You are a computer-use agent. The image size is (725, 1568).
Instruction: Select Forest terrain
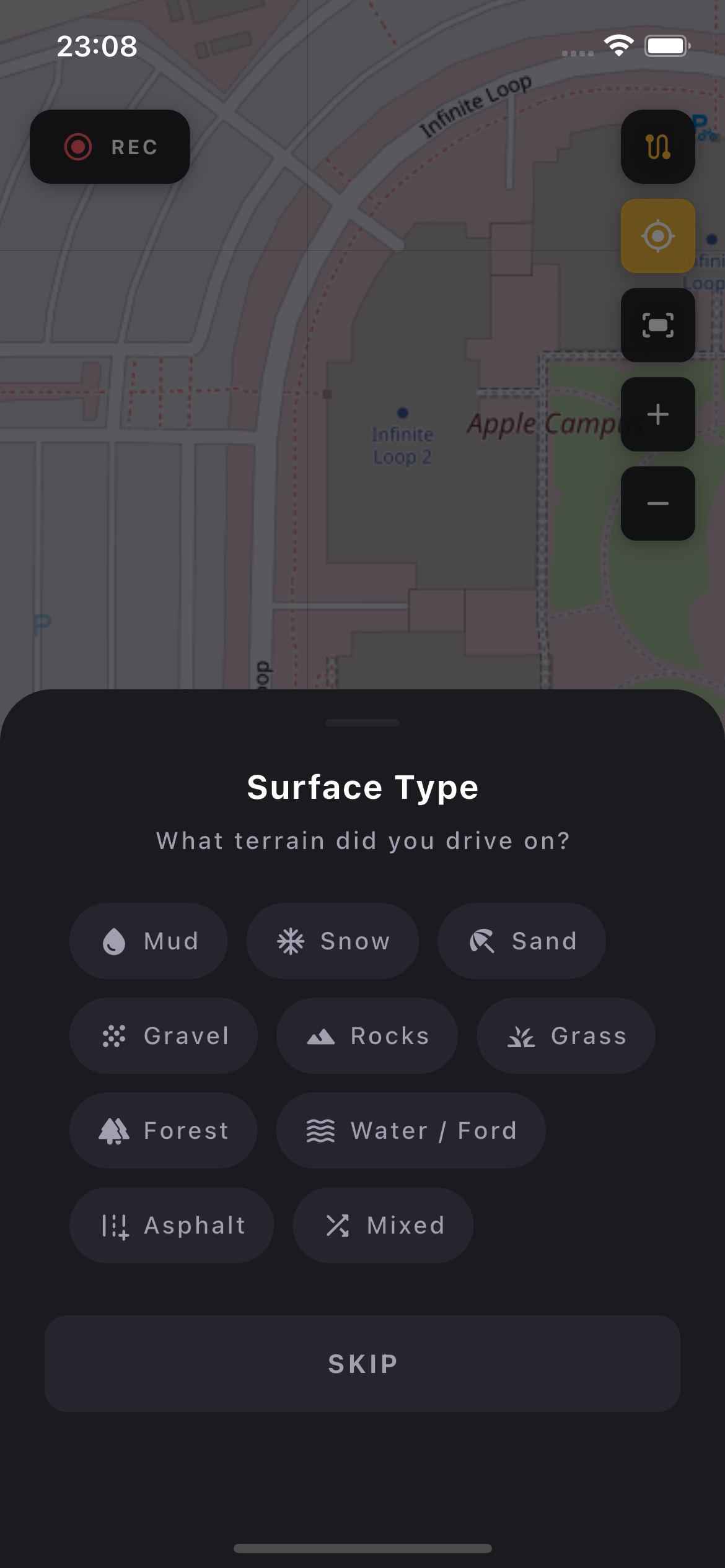[163, 1130]
